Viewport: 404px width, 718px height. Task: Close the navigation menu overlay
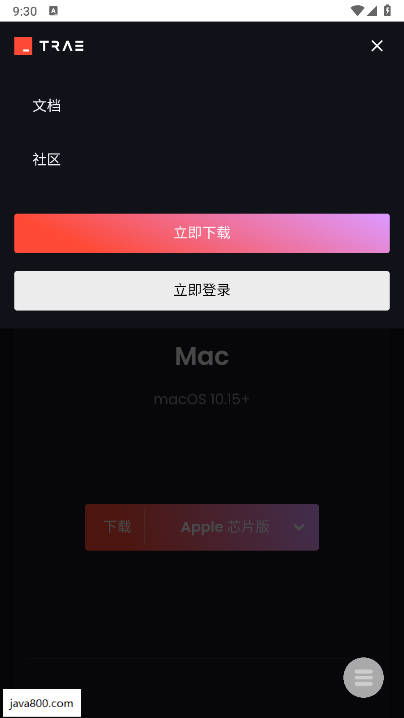pyautogui.click(x=377, y=46)
